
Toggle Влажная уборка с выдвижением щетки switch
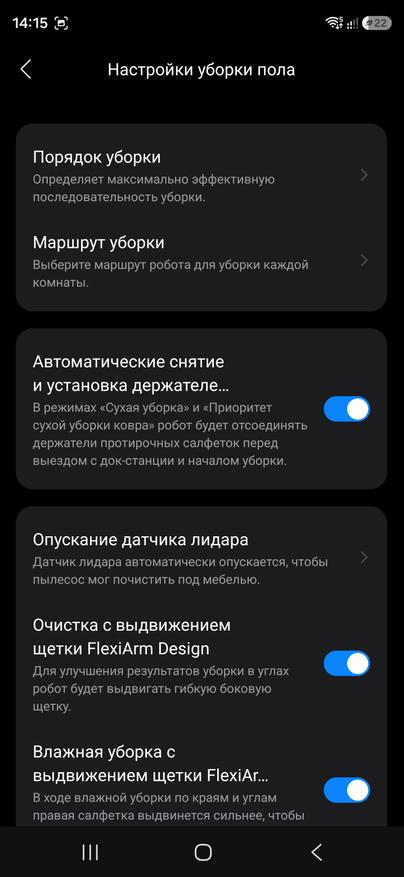click(x=346, y=790)
